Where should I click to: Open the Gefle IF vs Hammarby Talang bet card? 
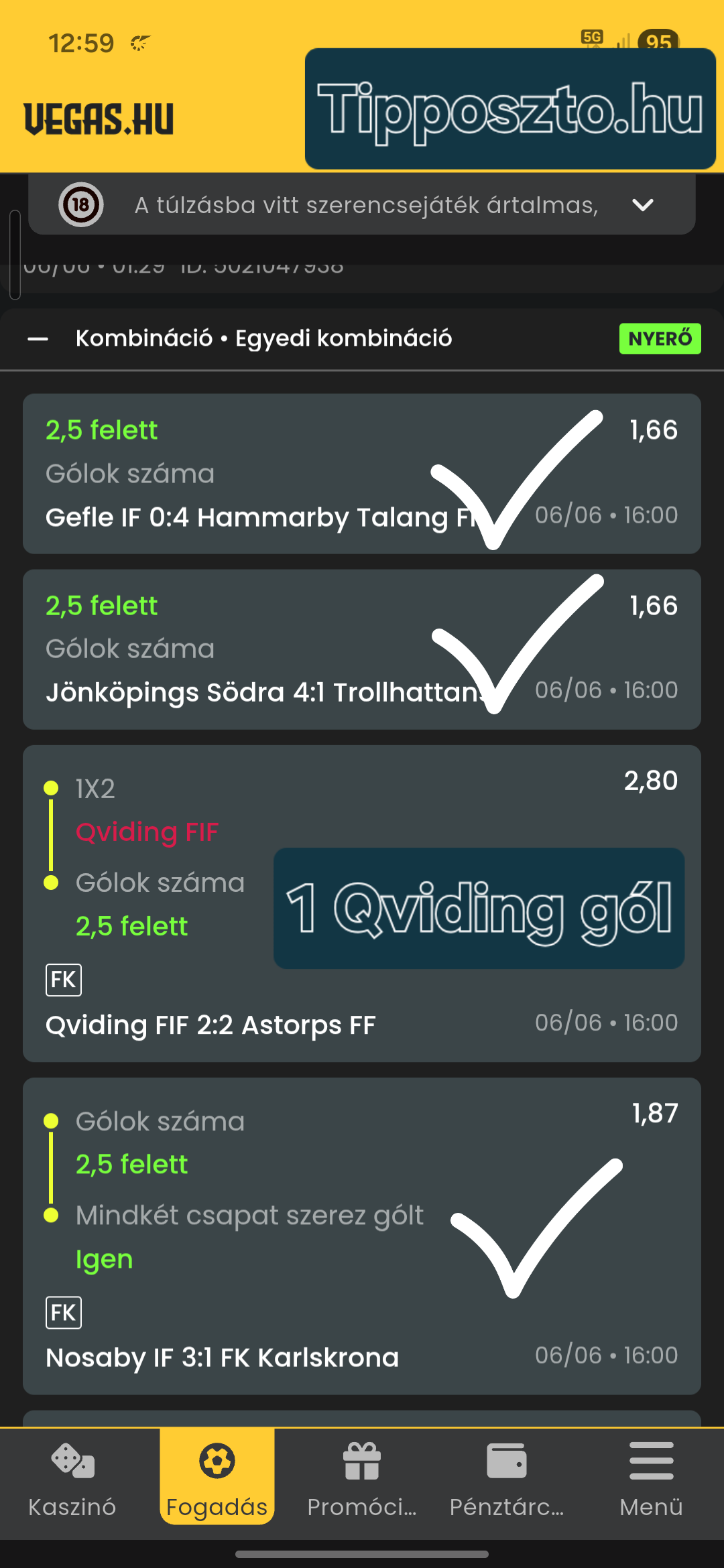pos(362,474)
